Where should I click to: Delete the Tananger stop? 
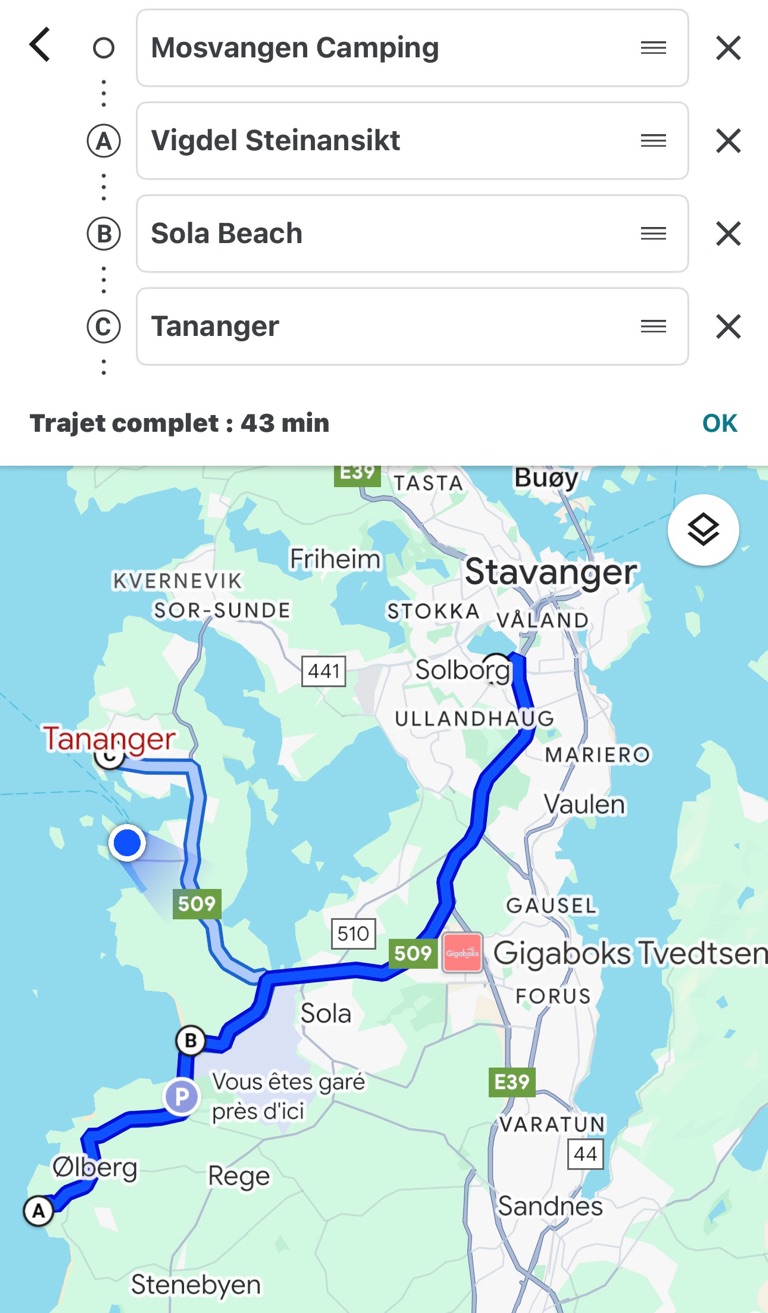tap(728, 327)
